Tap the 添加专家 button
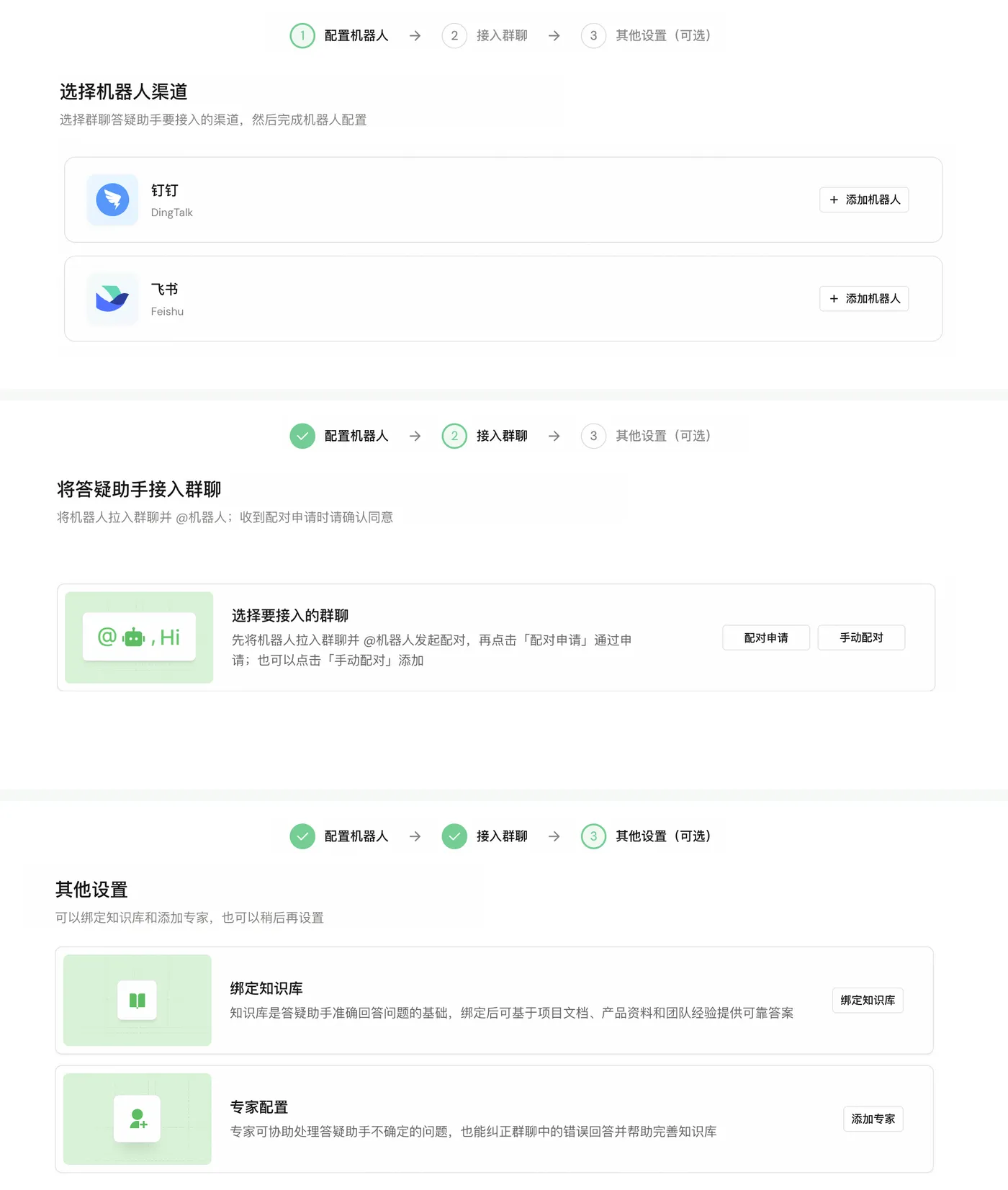 pyautogui.click(x=873, y=1119)
